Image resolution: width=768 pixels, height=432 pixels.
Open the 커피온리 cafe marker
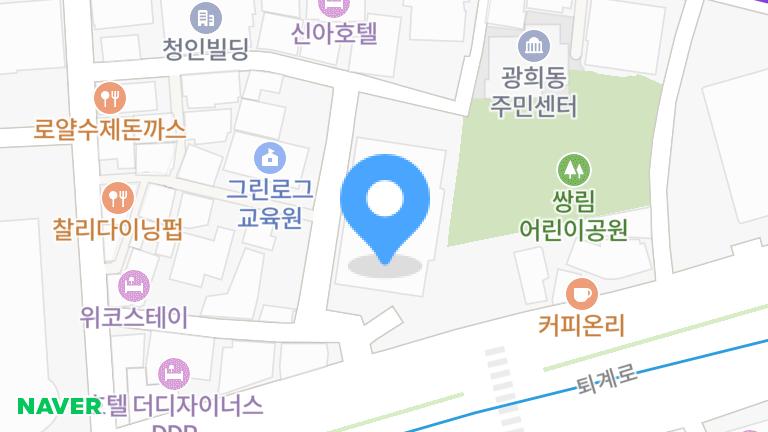[x=580, y=294]
